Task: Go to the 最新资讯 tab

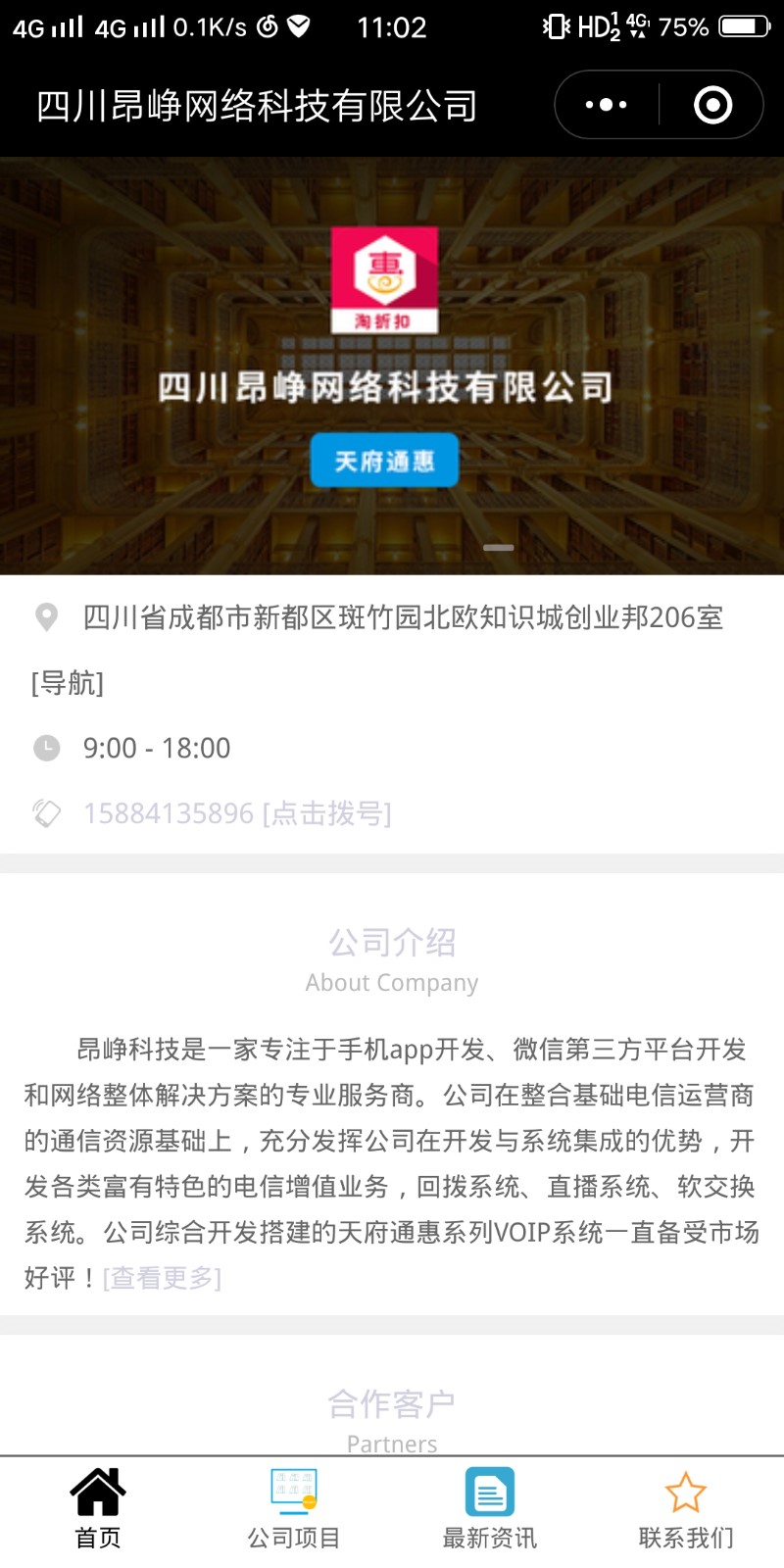Action: (x=490, y=1509)
